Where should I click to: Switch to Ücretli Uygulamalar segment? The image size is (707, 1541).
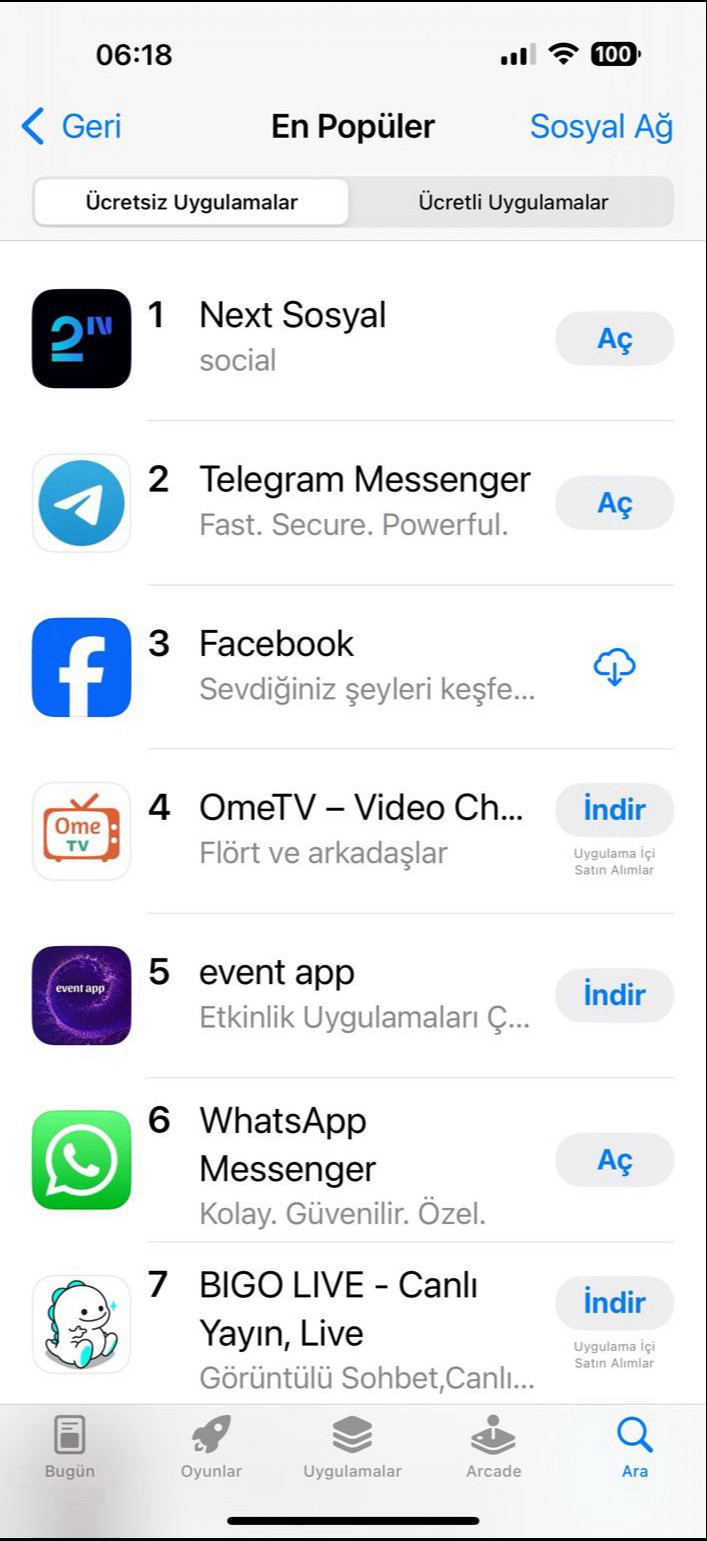[512, 202]
